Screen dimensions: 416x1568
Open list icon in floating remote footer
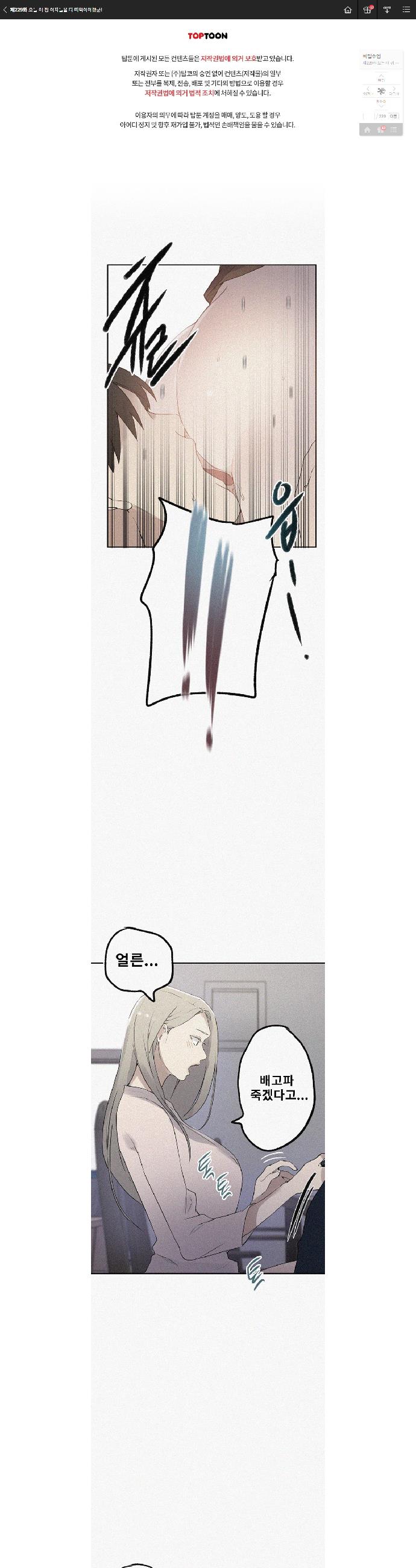pyautogui.click(x=394, y=130)
